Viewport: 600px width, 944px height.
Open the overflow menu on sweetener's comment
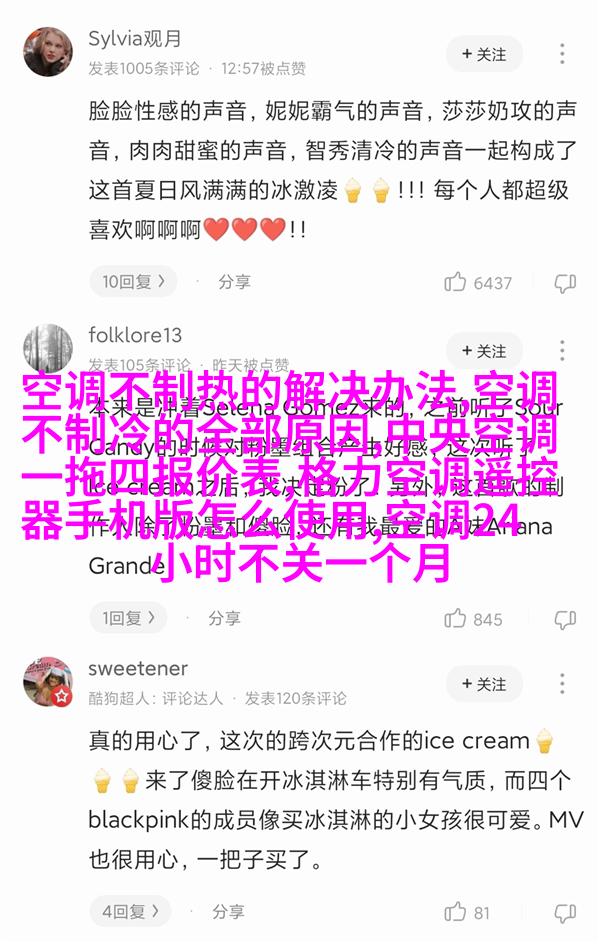(x=564, y=684)
